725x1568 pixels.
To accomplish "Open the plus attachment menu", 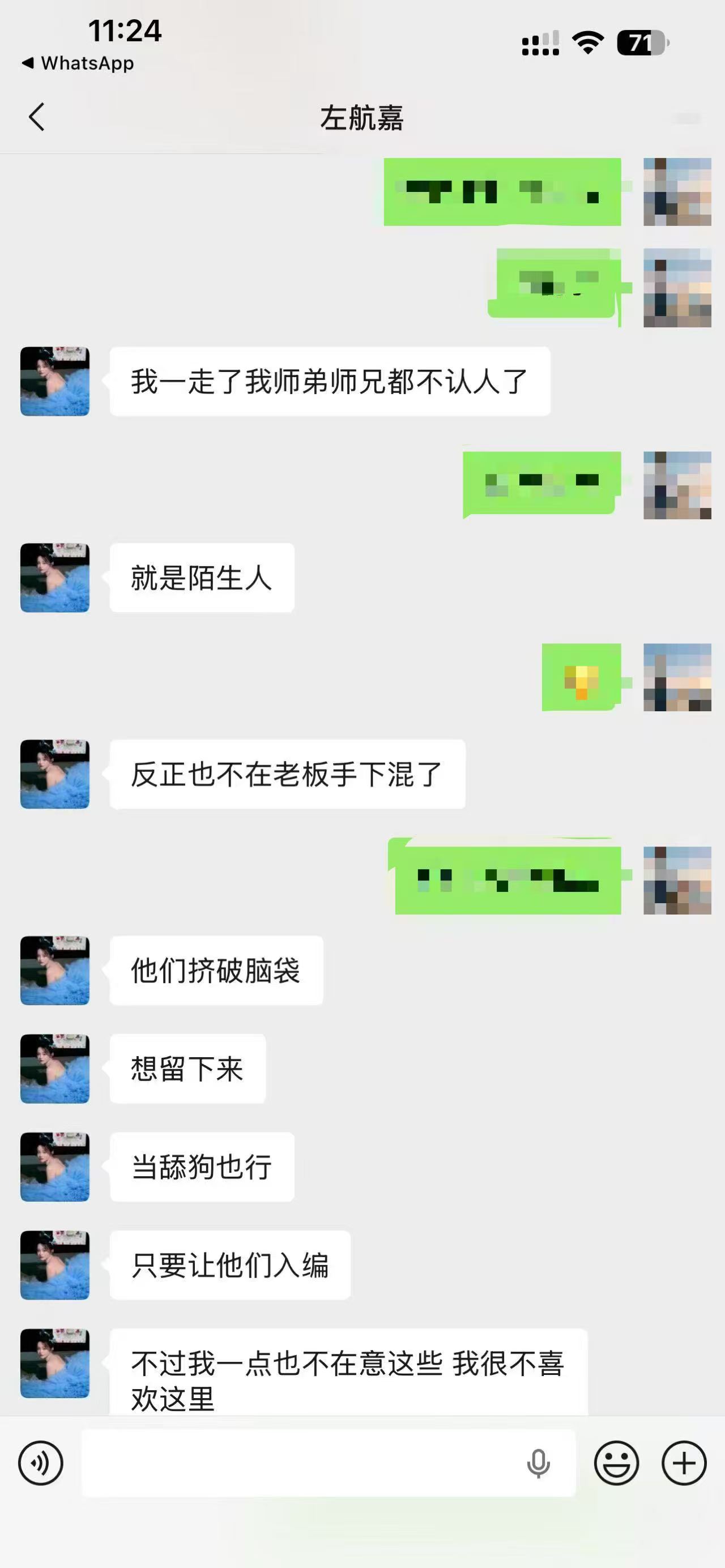I will point(684,1463).
